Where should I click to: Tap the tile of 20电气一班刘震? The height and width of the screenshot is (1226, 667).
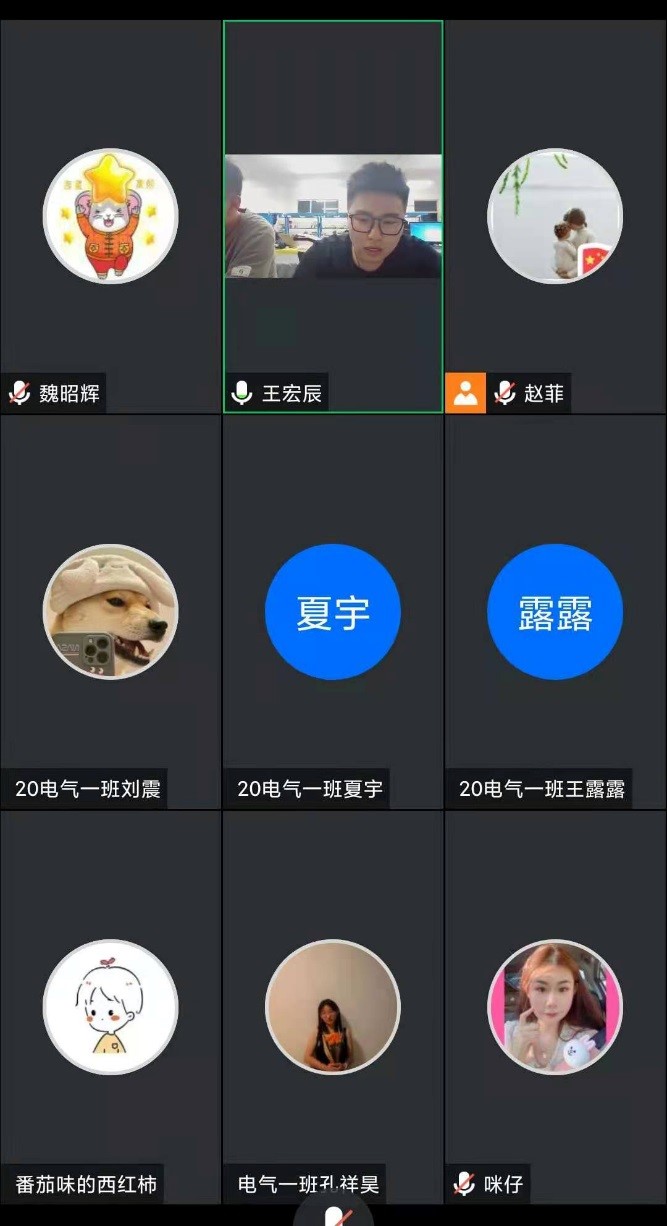[110, 612]
